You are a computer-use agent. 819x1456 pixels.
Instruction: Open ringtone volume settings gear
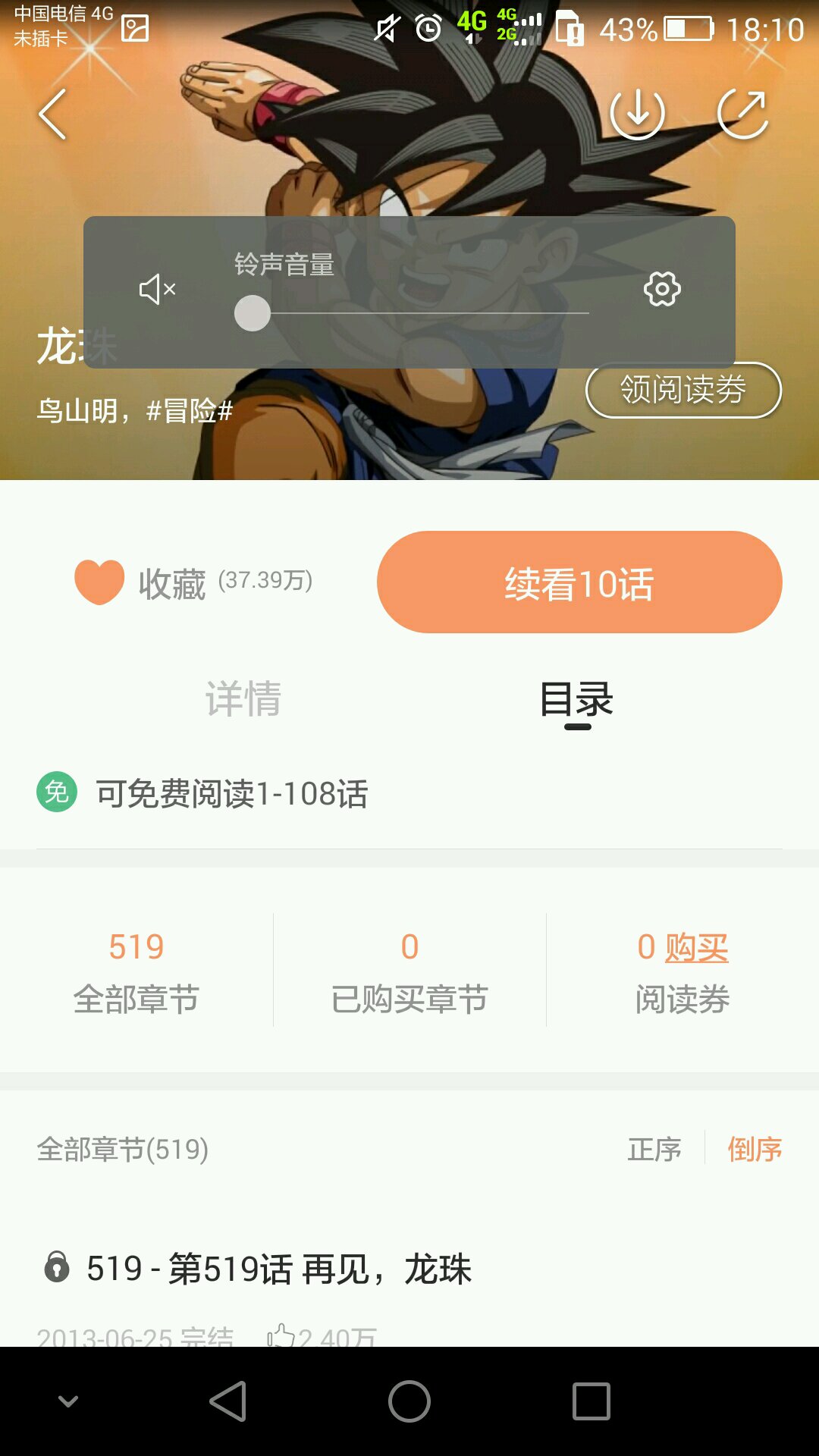662,289
